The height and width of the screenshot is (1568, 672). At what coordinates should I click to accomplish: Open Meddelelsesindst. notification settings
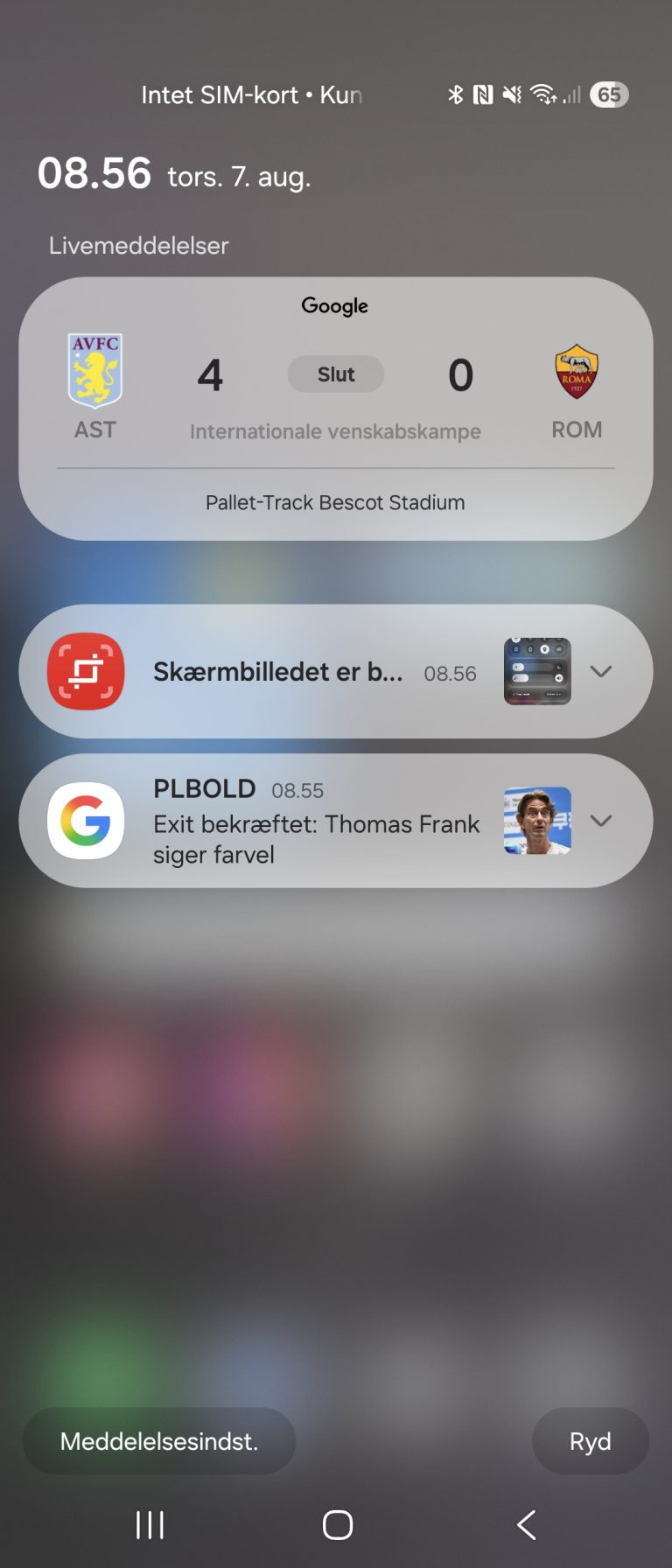[x=158, y=1441]
